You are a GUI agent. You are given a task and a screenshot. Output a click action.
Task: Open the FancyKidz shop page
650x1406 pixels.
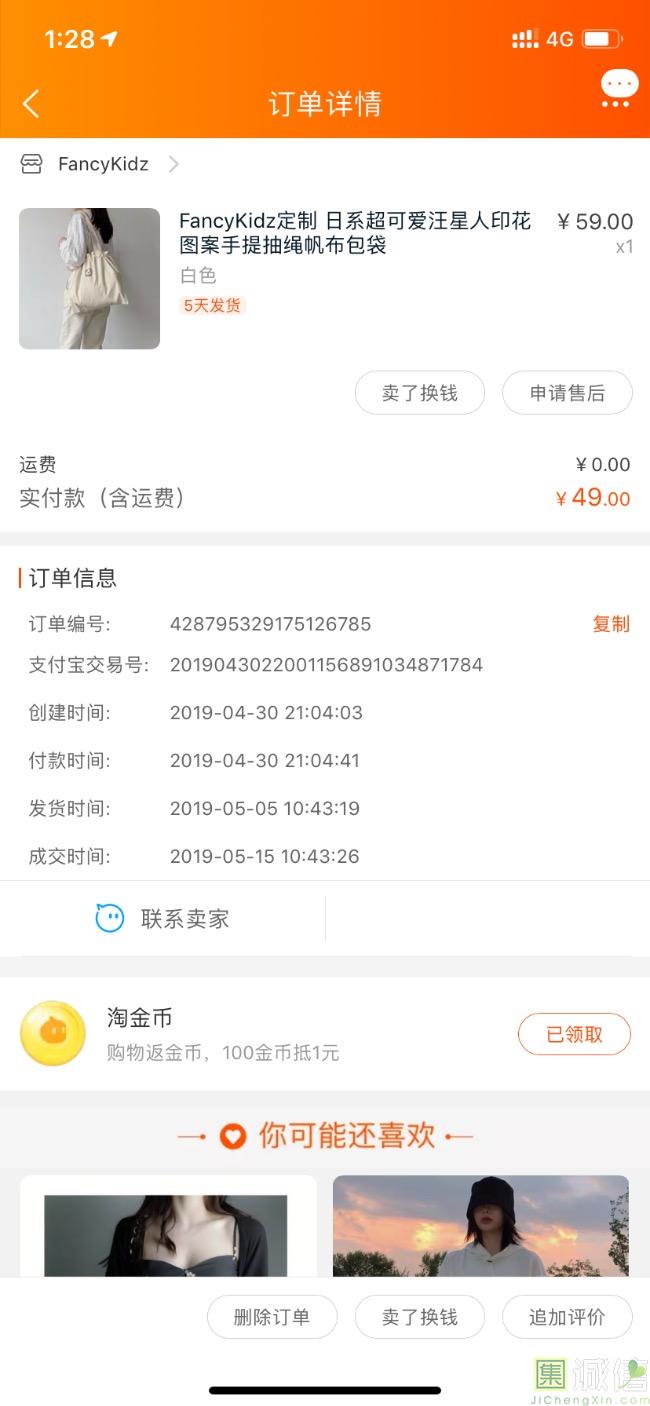coord(102,164)
